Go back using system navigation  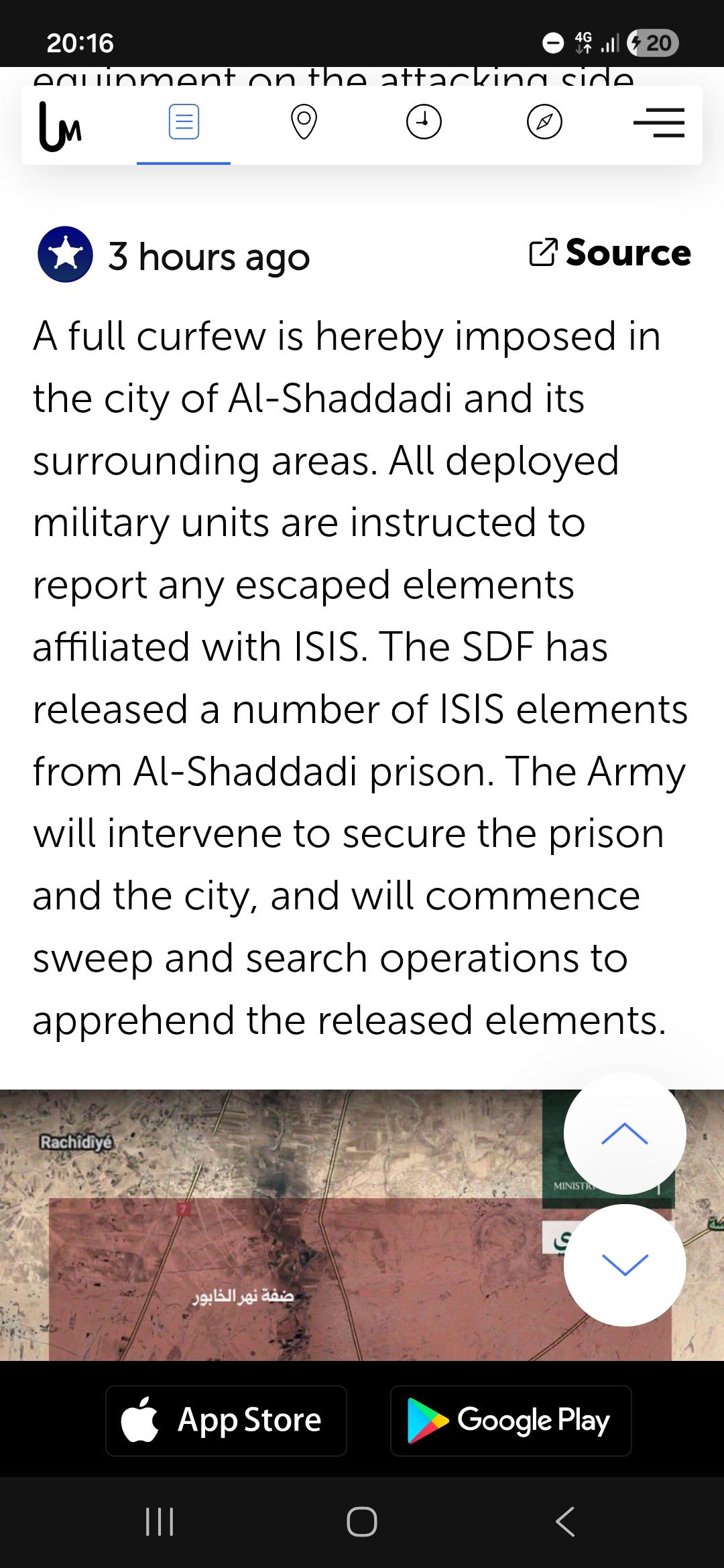coord(565,1521)
